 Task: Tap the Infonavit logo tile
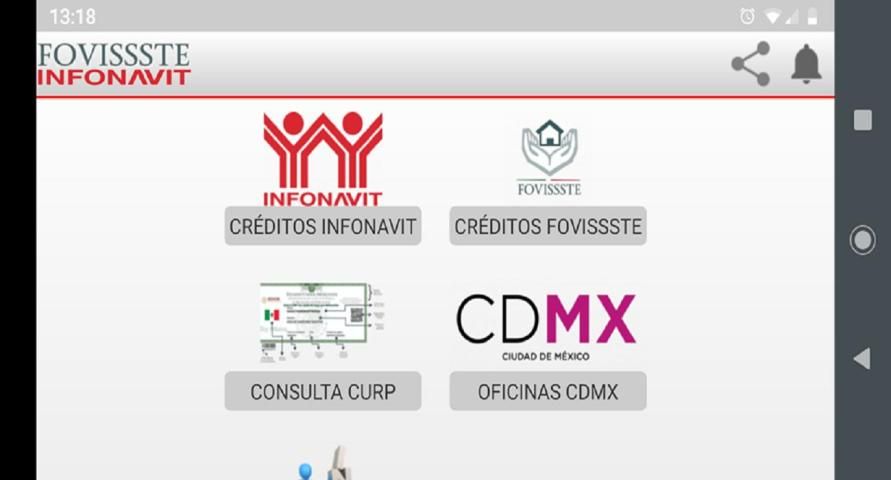(322, 157)
